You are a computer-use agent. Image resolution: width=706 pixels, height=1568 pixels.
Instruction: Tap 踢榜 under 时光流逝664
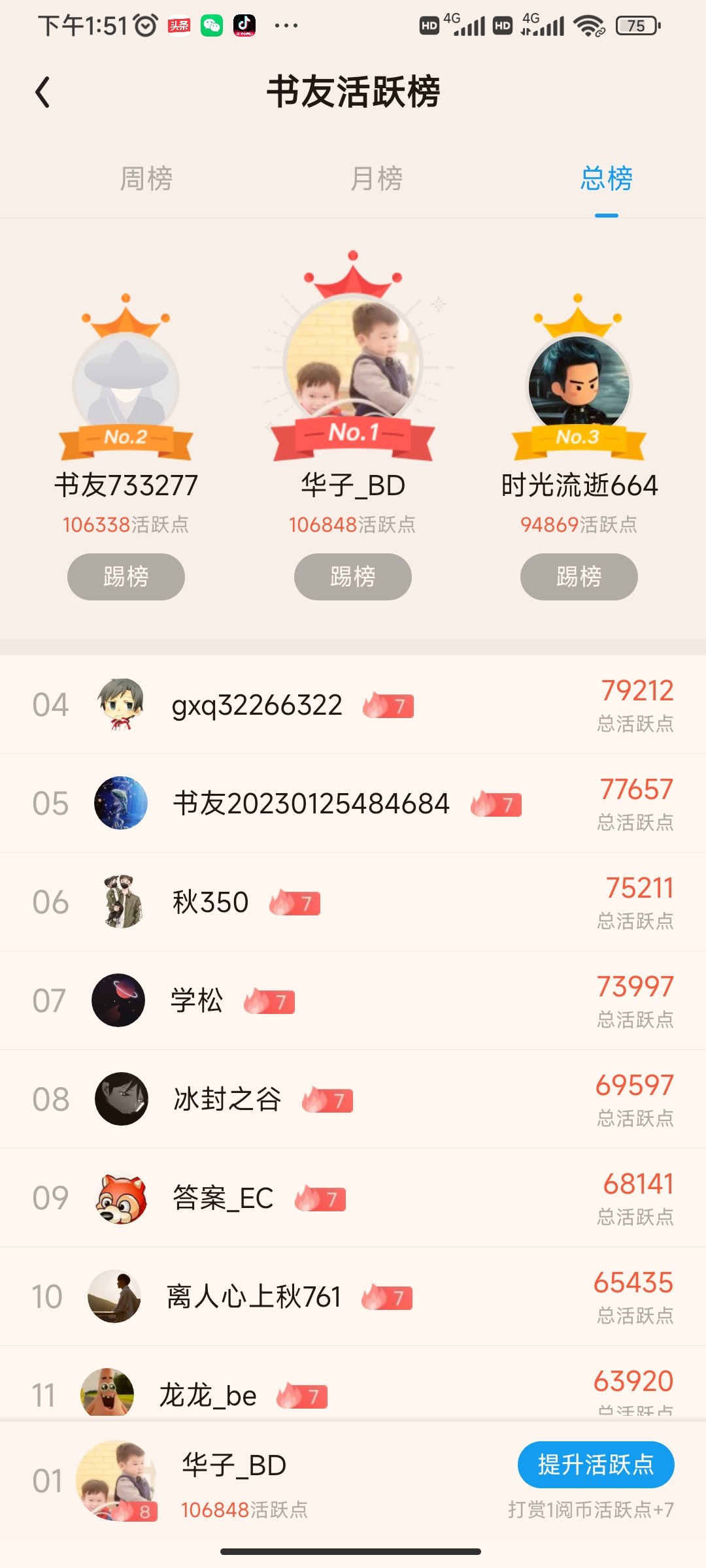tap(579, 577)
